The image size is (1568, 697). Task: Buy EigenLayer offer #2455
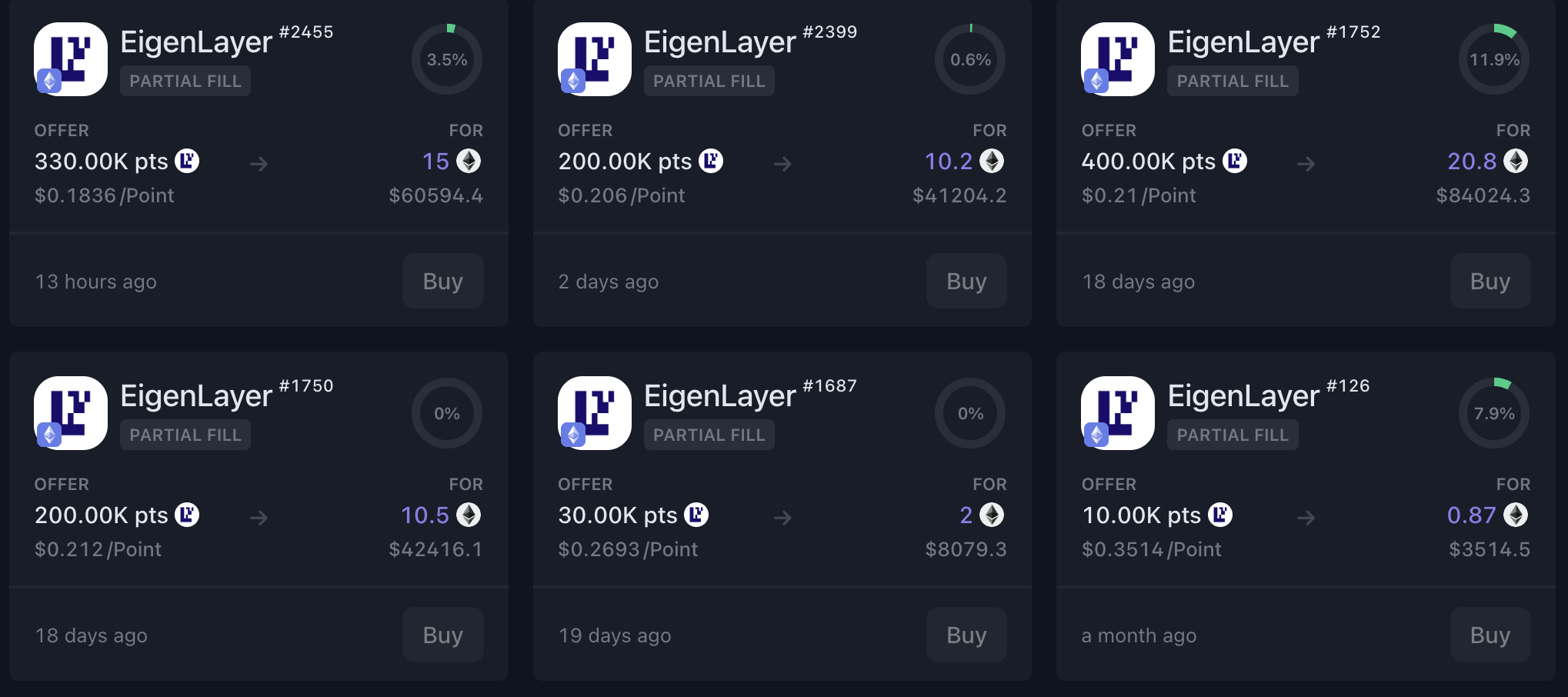tap(442, 281)
